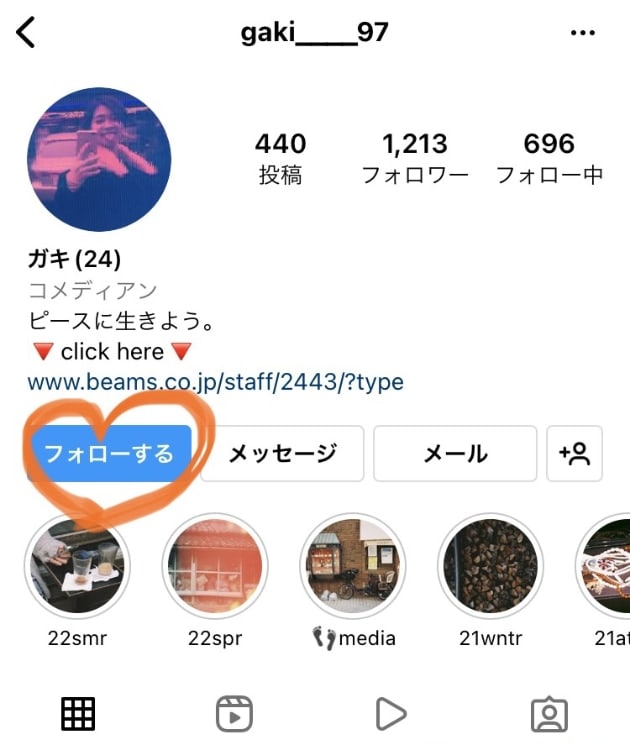
Task: Switch to the grid posts tab
Action: tap(78, 714)
